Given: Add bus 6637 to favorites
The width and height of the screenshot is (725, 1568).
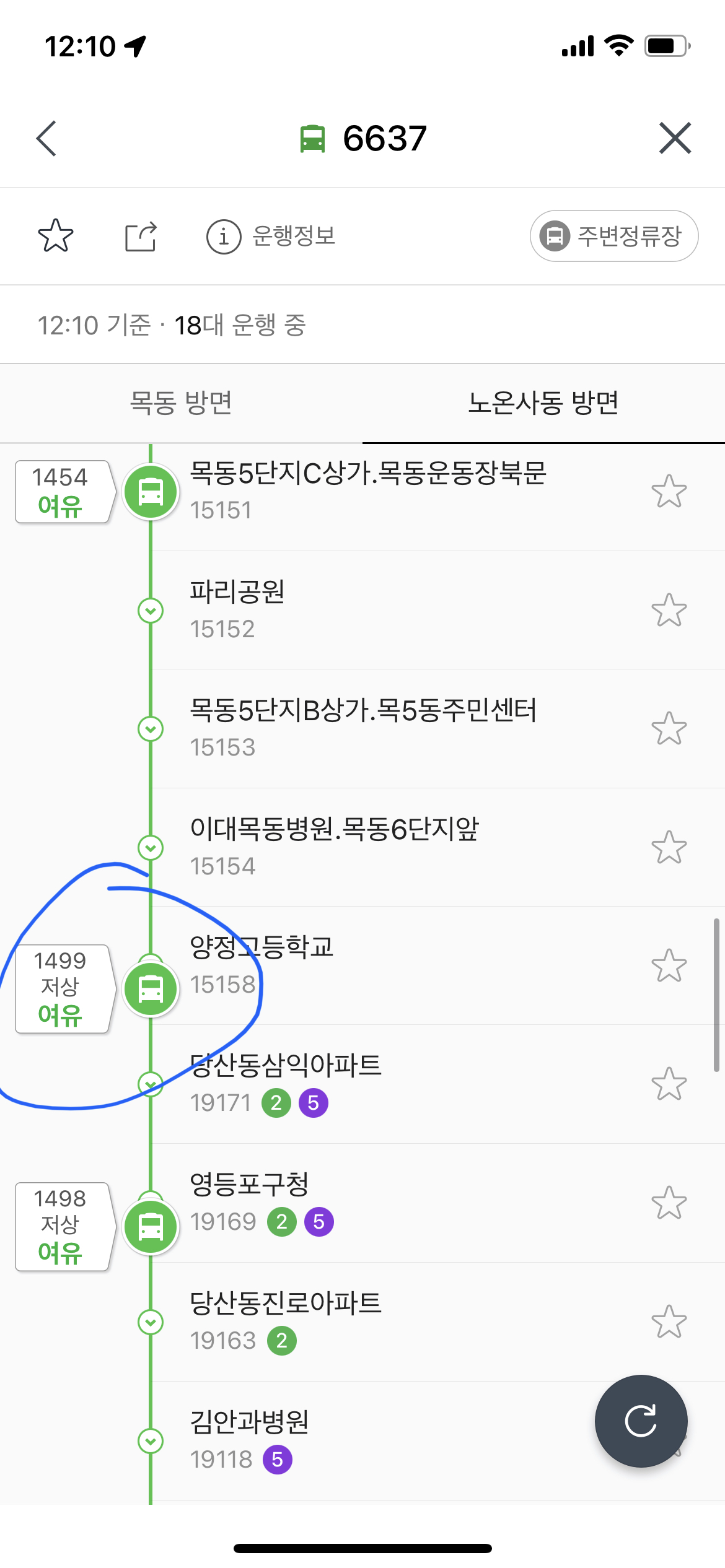Looking at the screenshot, I should [x=56, y=236].
